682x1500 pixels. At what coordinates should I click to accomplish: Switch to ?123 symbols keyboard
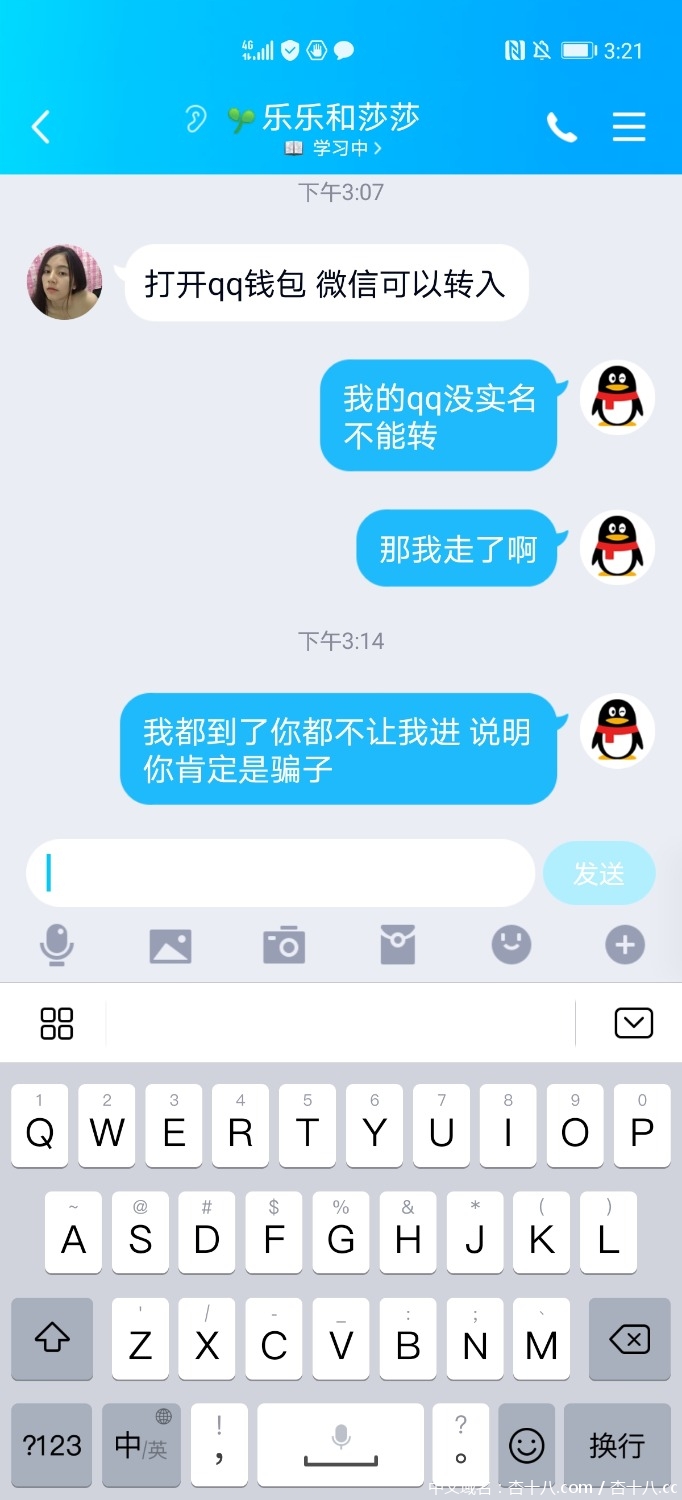[52, 1445]
